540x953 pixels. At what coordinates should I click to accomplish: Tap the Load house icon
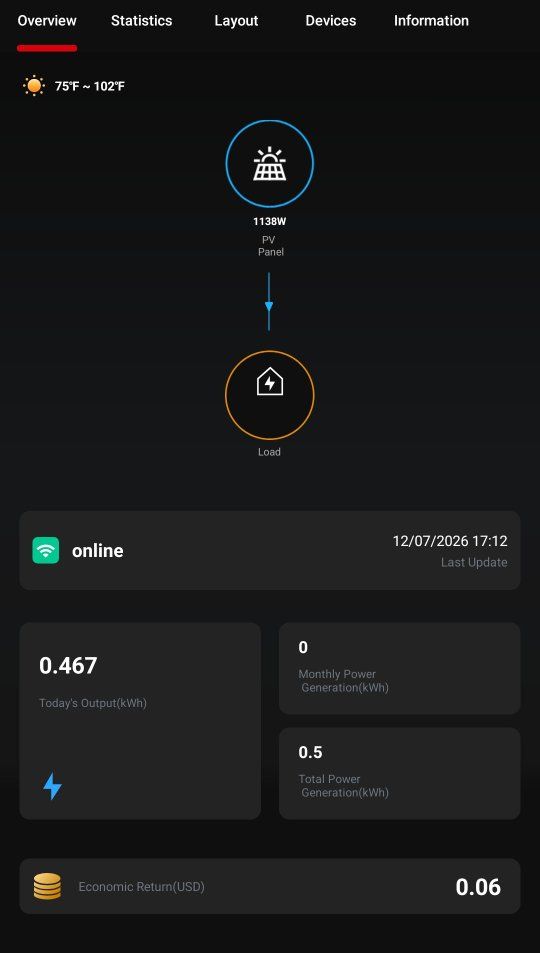coord(269,395)
